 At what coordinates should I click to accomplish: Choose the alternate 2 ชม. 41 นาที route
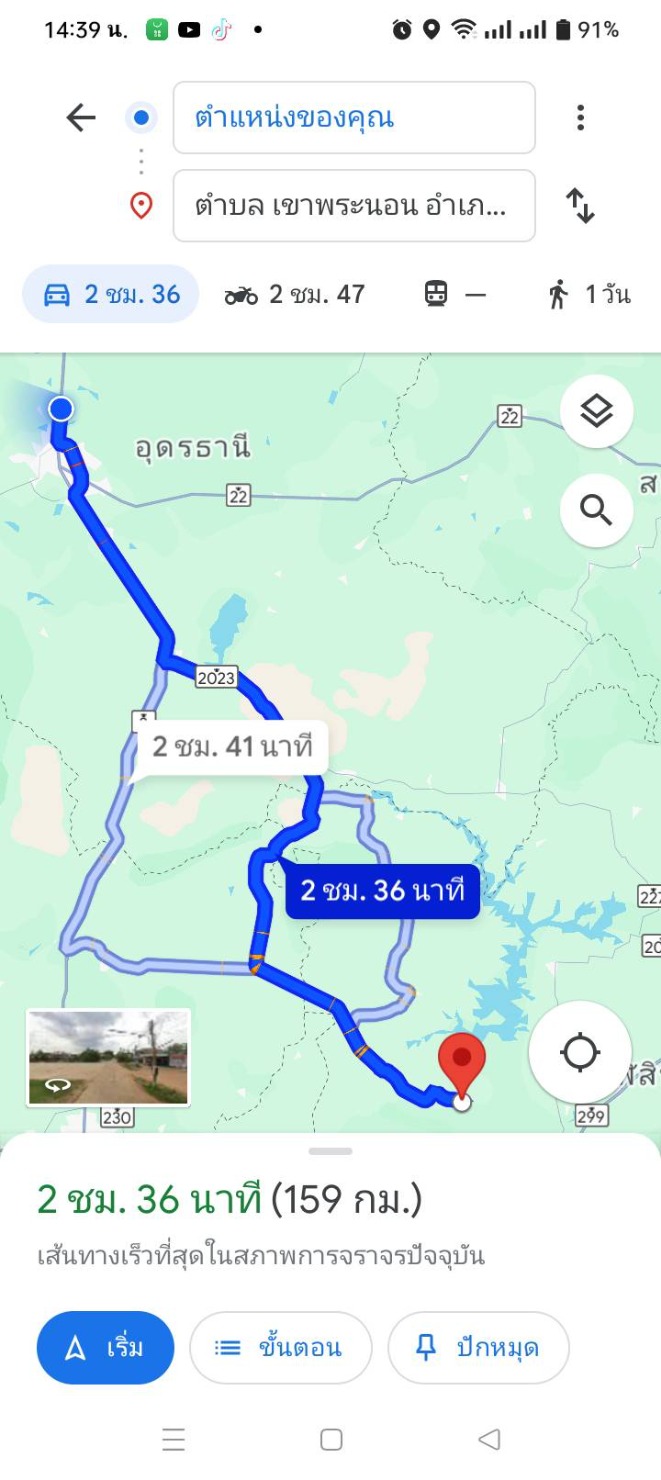coord(232,746)
